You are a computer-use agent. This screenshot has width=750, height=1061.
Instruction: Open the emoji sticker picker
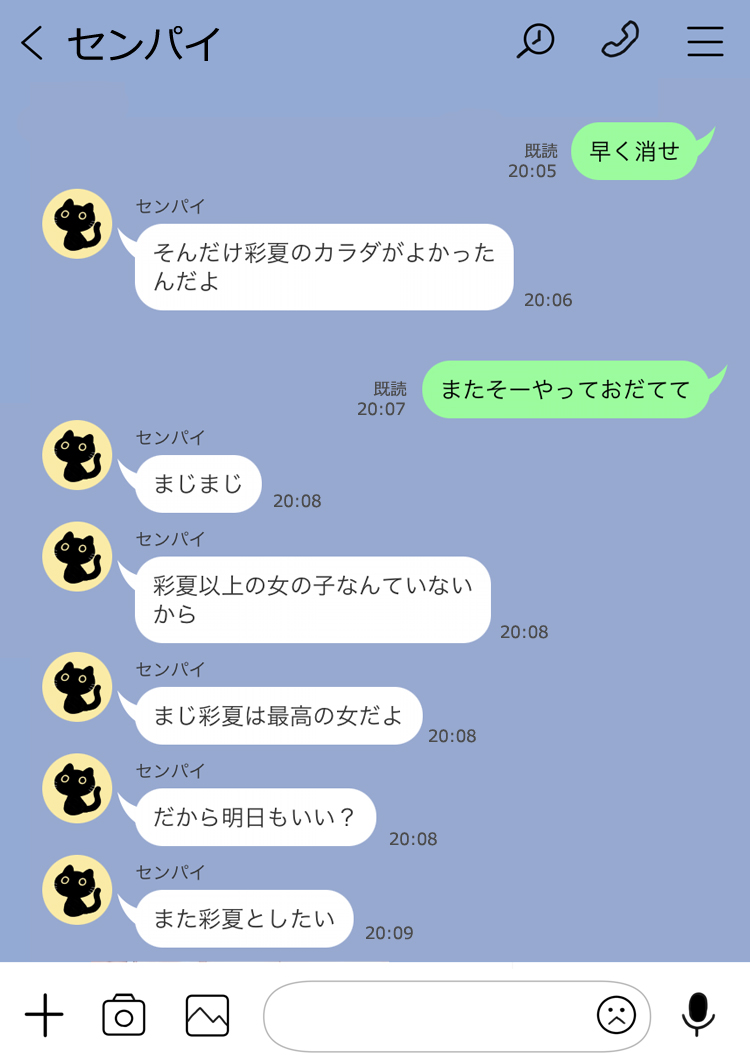[x=616, y=1016]
